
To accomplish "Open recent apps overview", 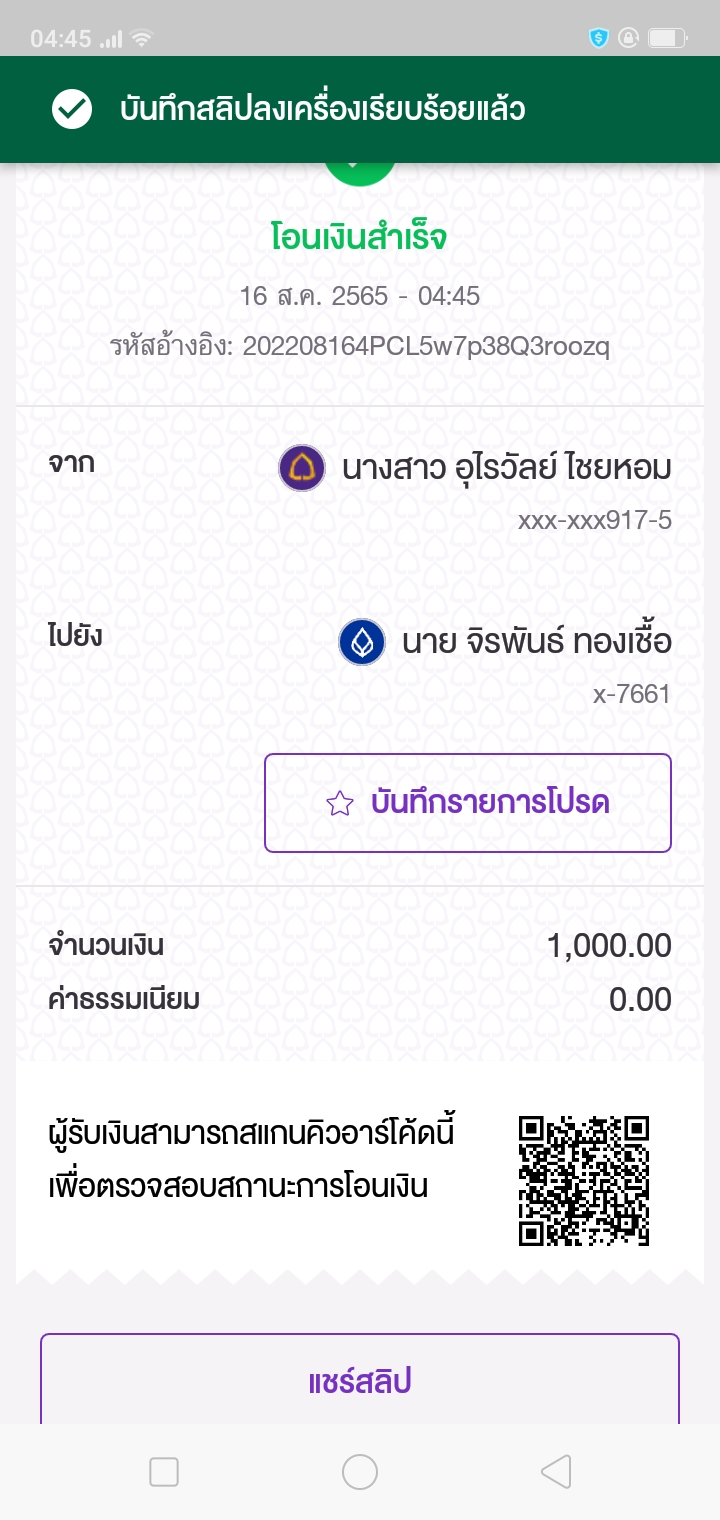I will click(x=164, y=1471).
